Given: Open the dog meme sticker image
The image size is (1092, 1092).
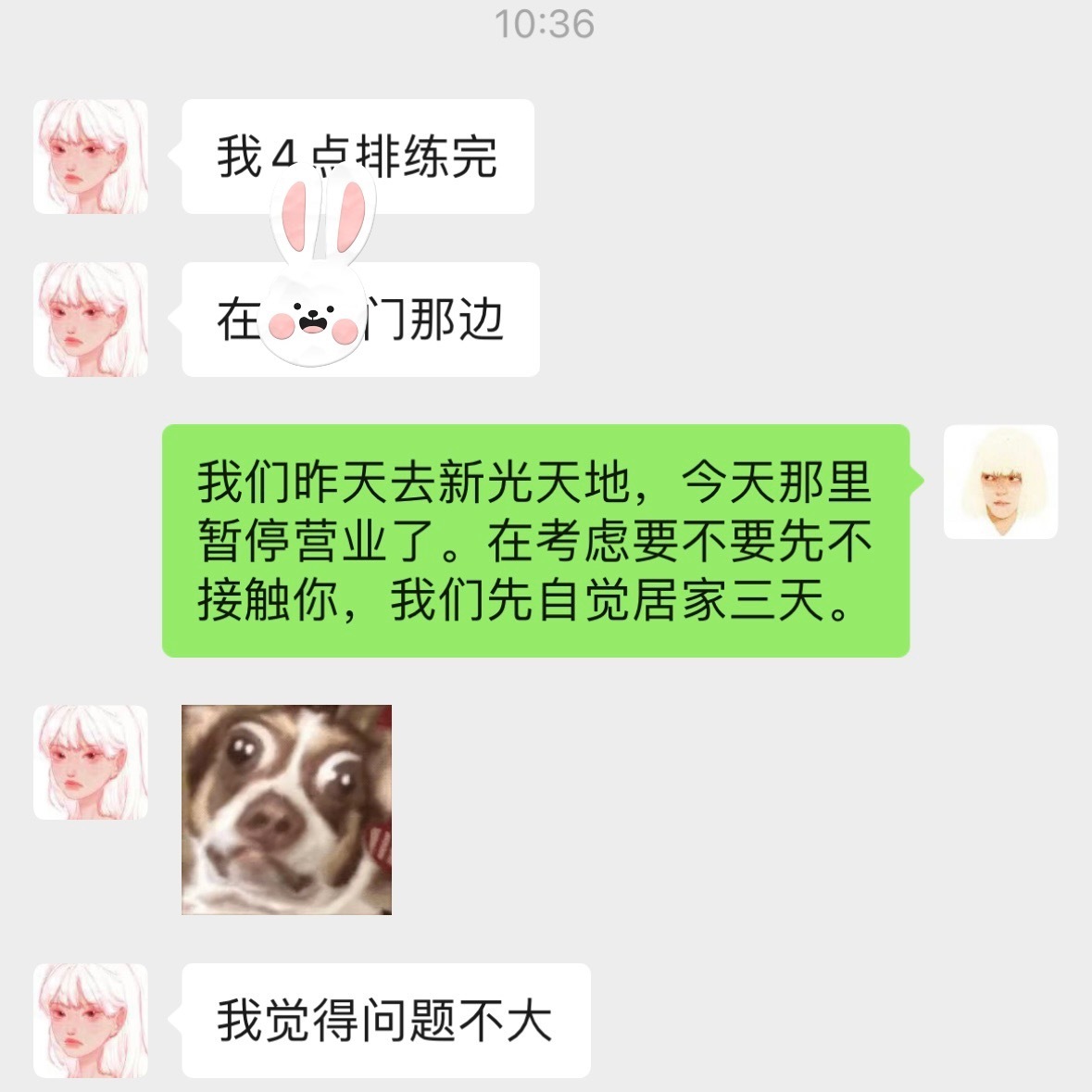Looking at the screenshot, I should tap(286, 810).
